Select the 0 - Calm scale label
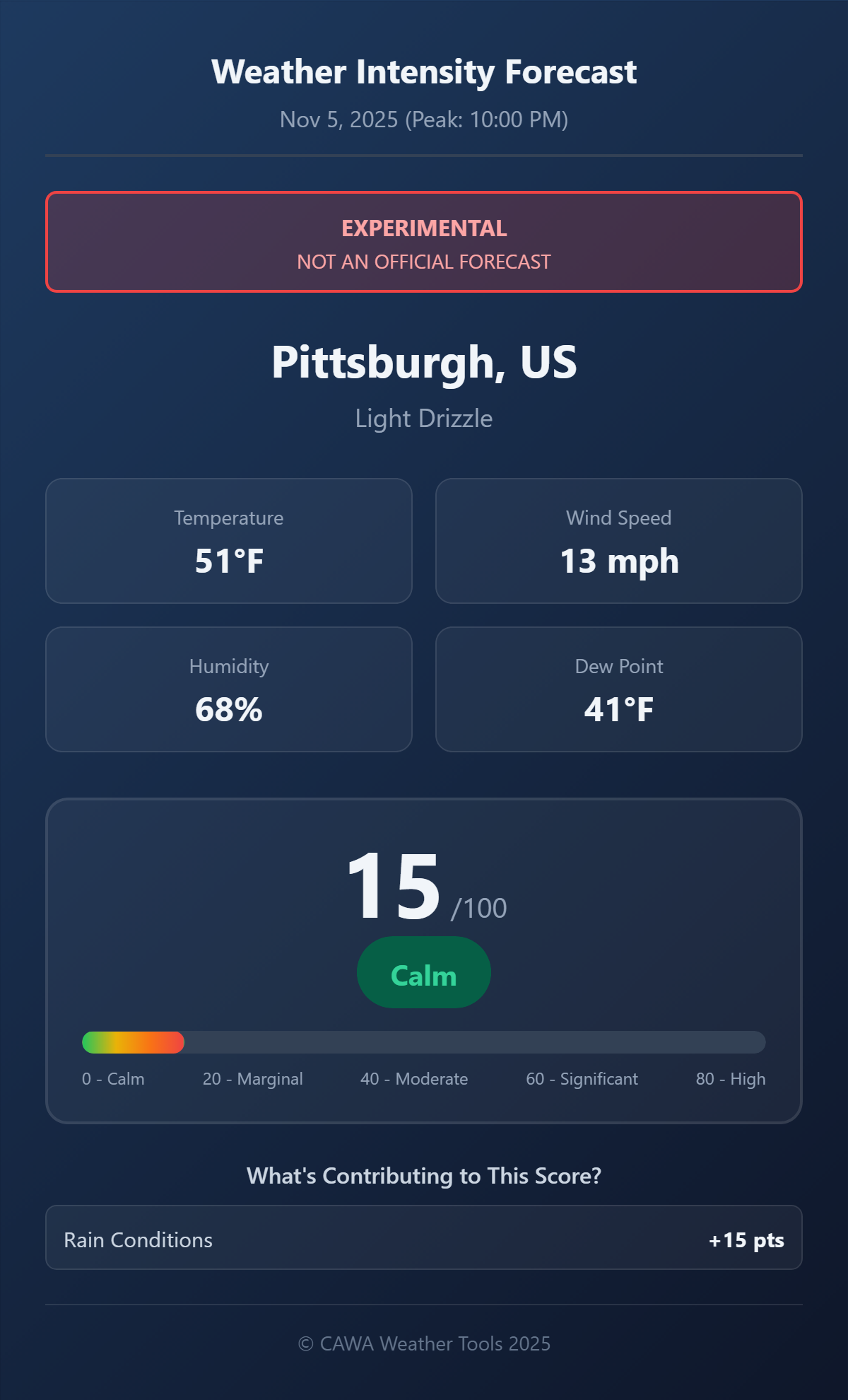 [x=112, y=1078]
